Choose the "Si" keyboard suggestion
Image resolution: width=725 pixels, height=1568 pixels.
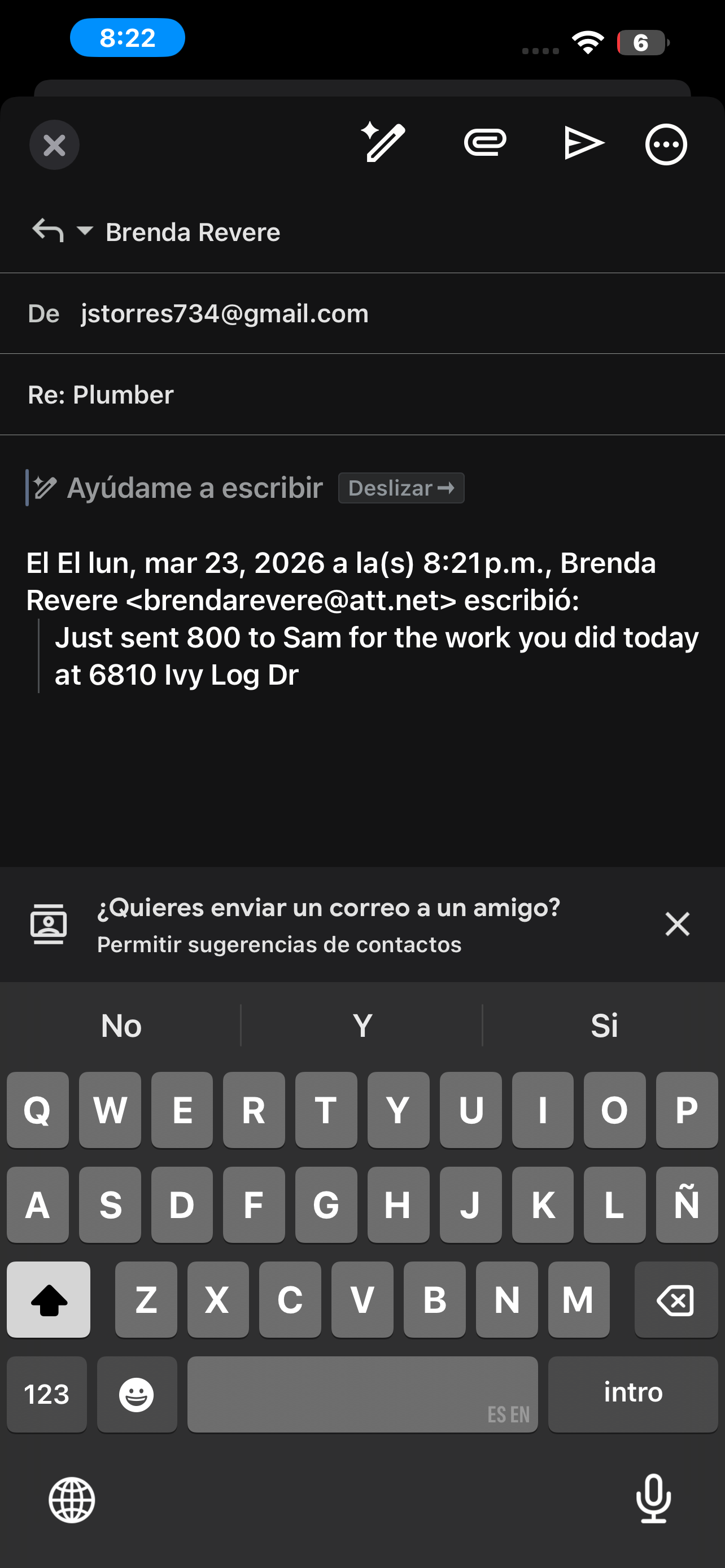pos(604,1026)
